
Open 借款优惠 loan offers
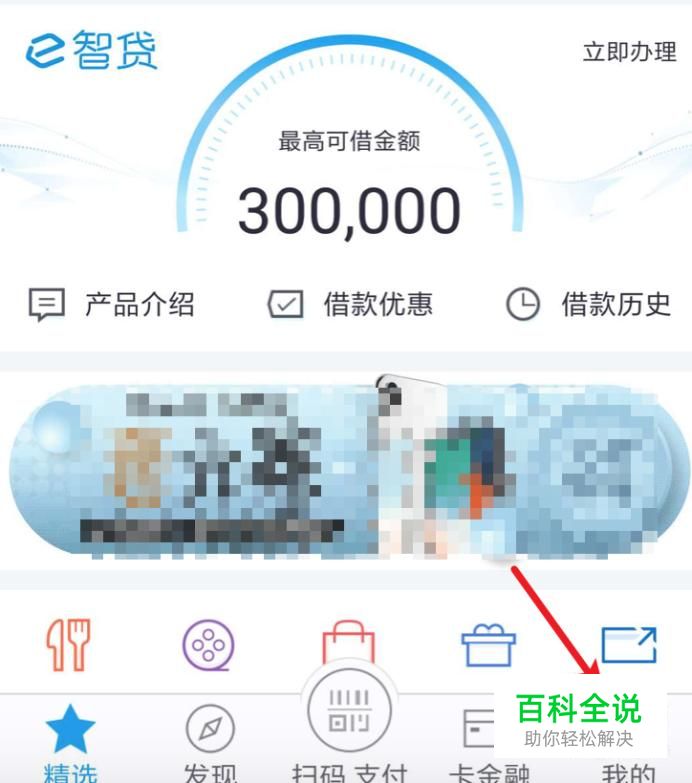[350, 304]
